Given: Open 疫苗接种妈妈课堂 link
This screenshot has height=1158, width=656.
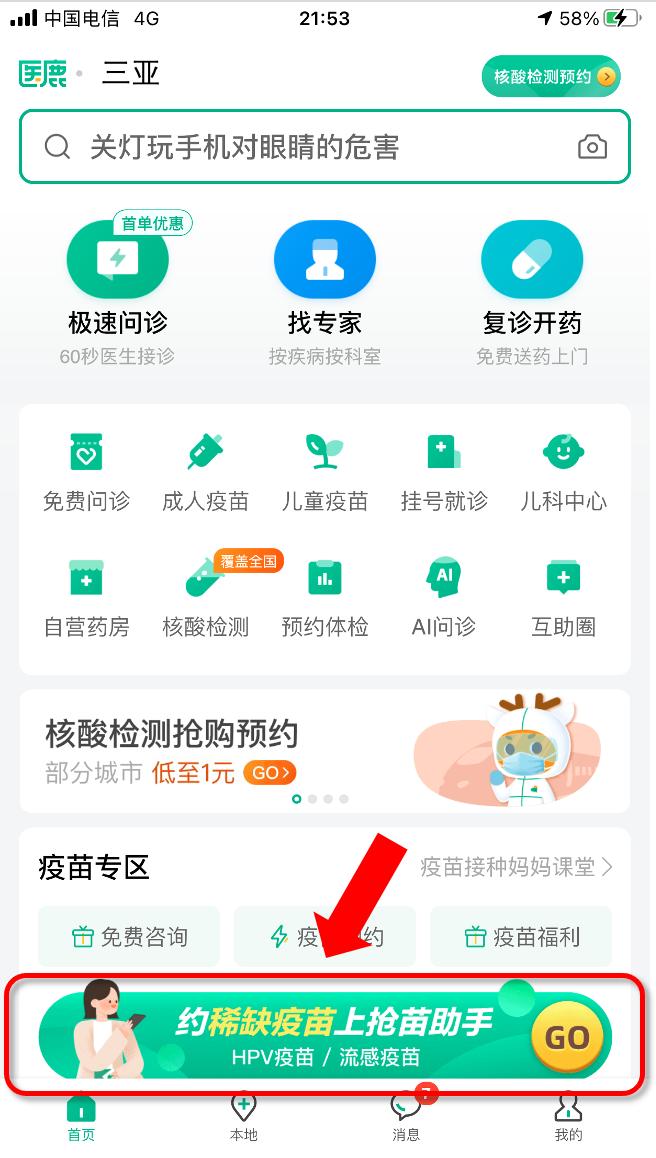Looking at the screenshot, I should [x=516, y=867].
